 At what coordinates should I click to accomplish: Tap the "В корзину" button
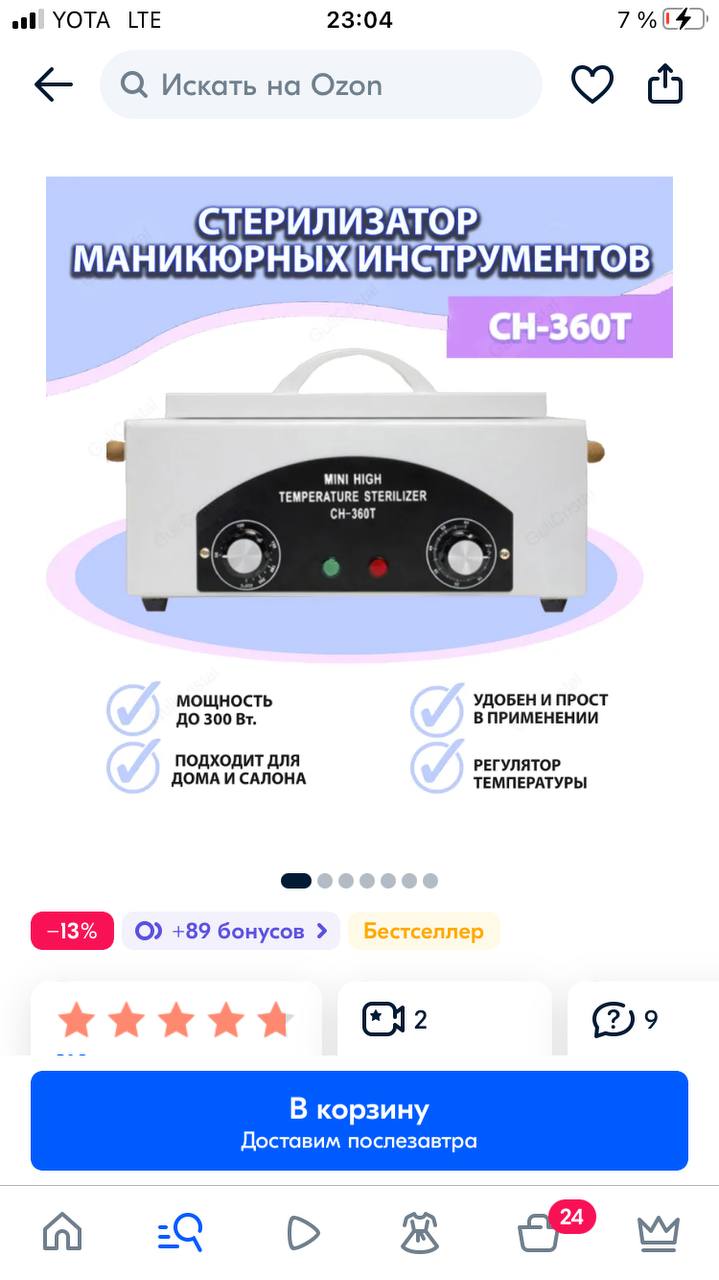[x=359, y=1121]
